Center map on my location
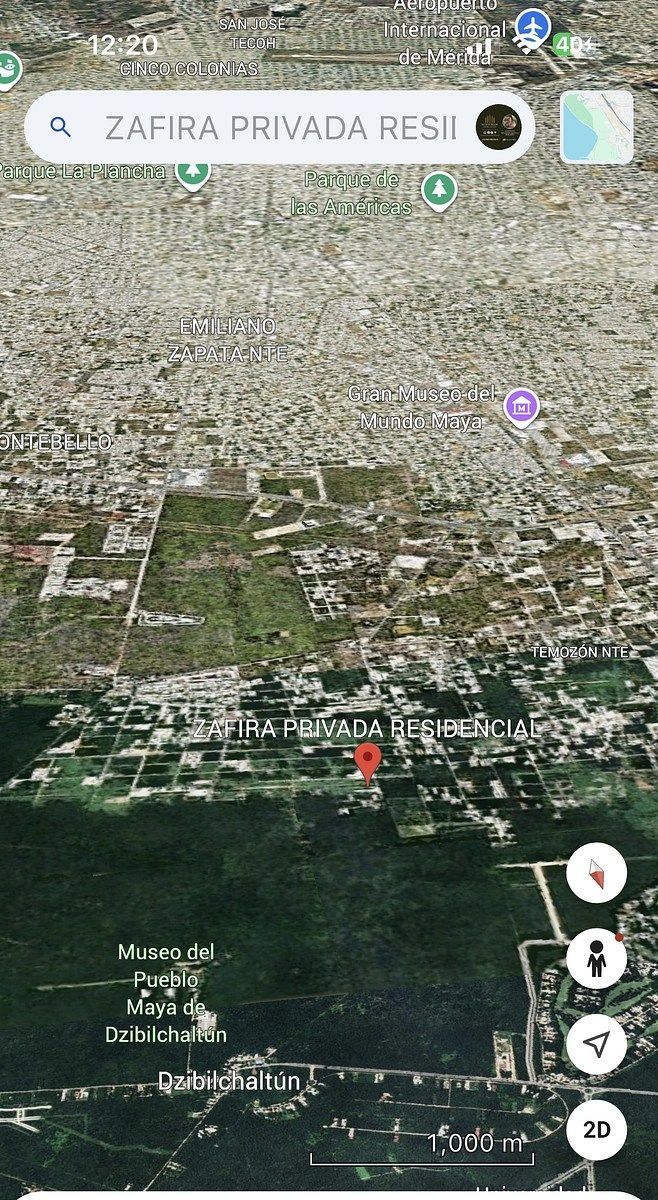The image size is (658, 1200). [596, 1045]
